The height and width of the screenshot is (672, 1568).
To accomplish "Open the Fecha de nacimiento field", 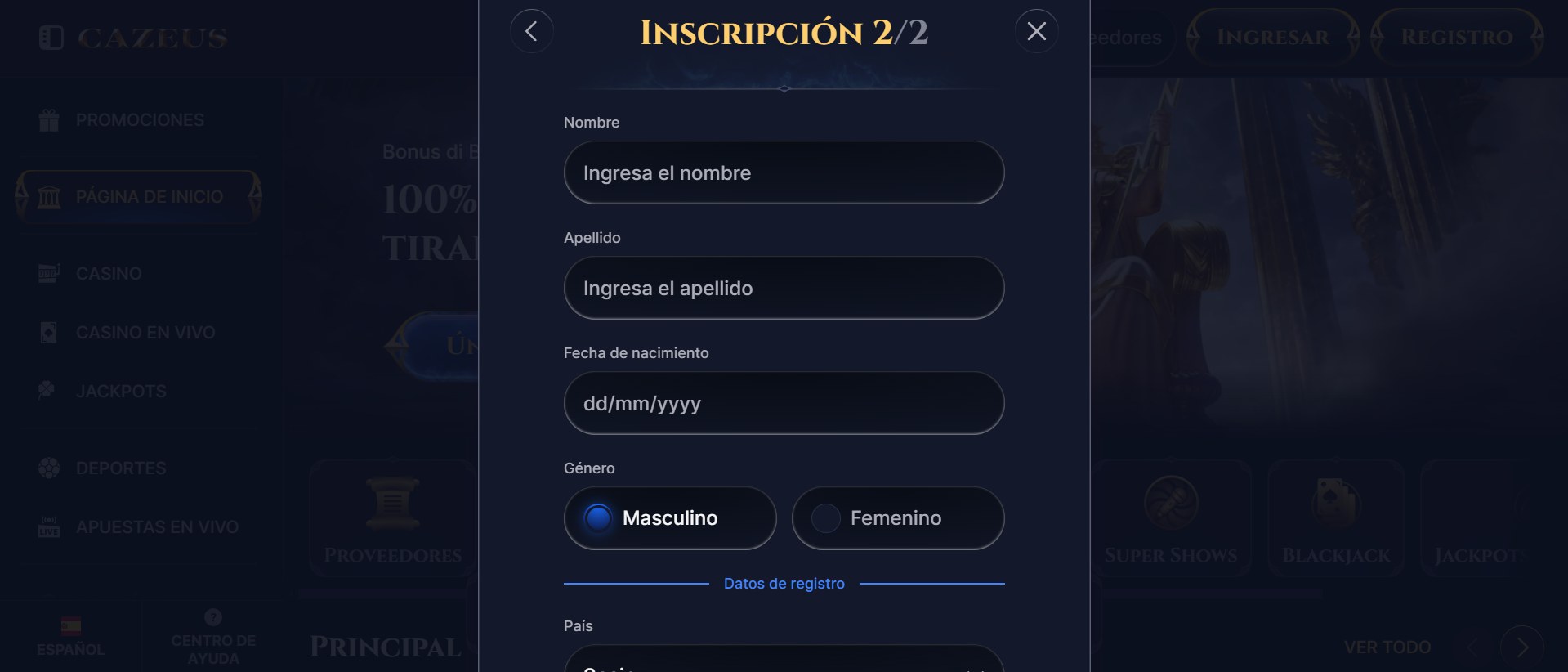I will (784, 403).
